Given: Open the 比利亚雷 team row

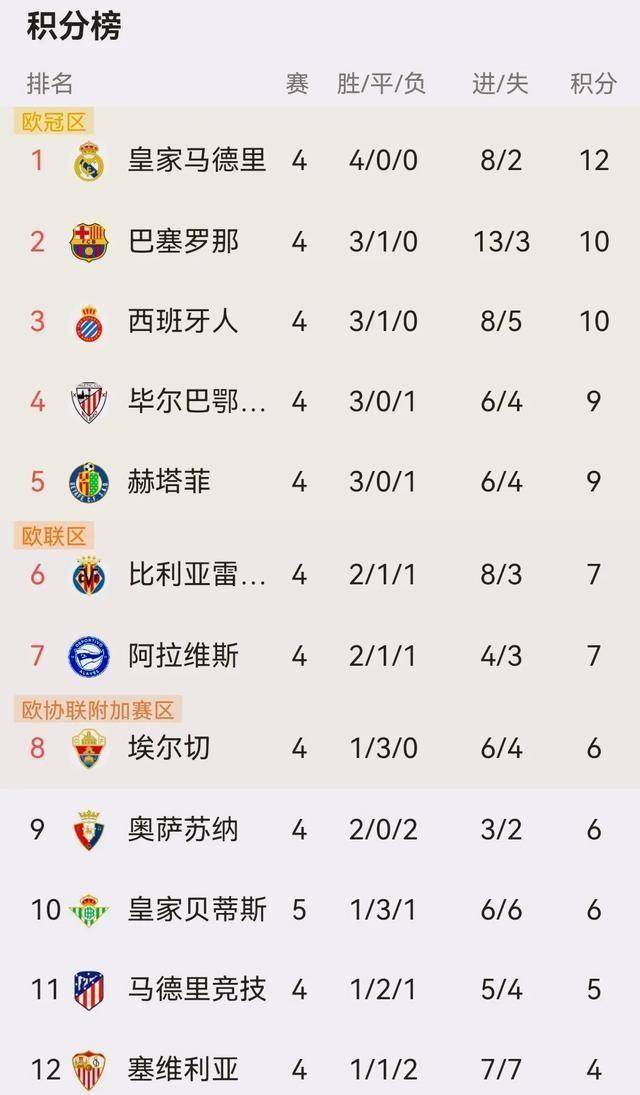Looking at the screenshot, I should pos(320,575).
